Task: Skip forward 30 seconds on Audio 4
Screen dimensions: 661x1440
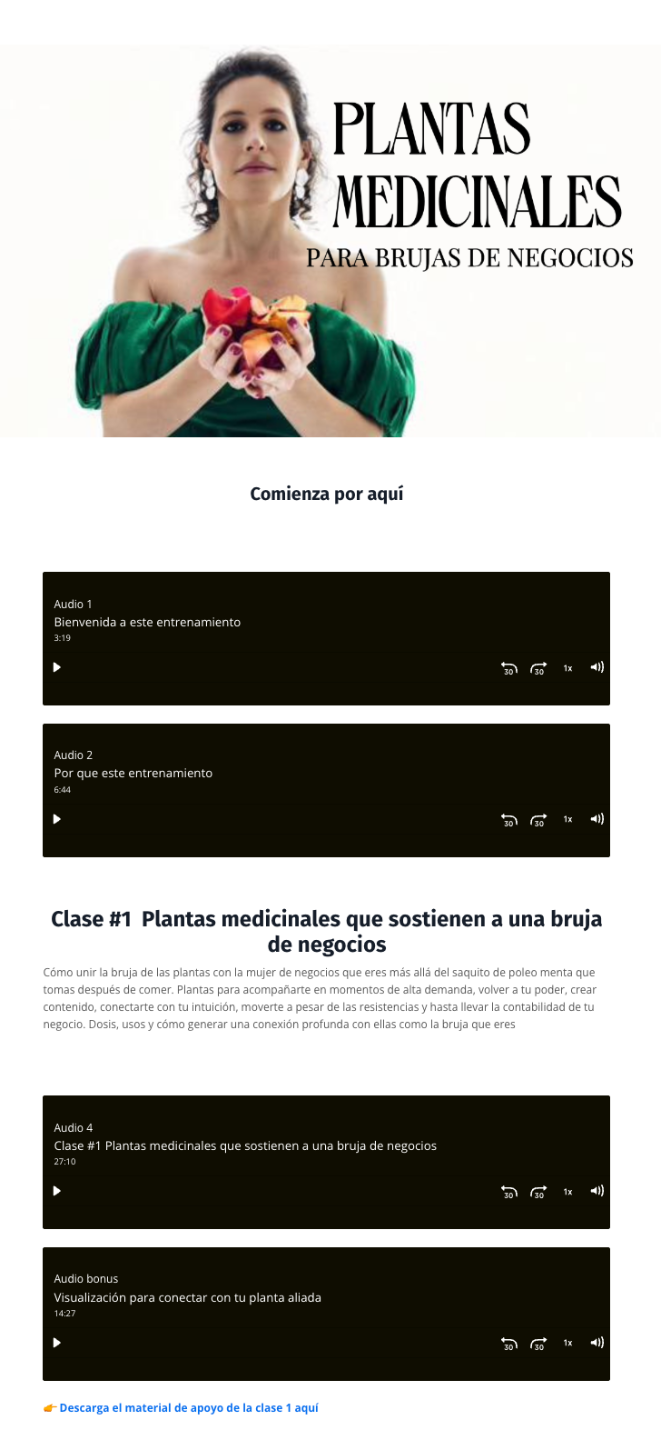Action: tap(538, 1192)
